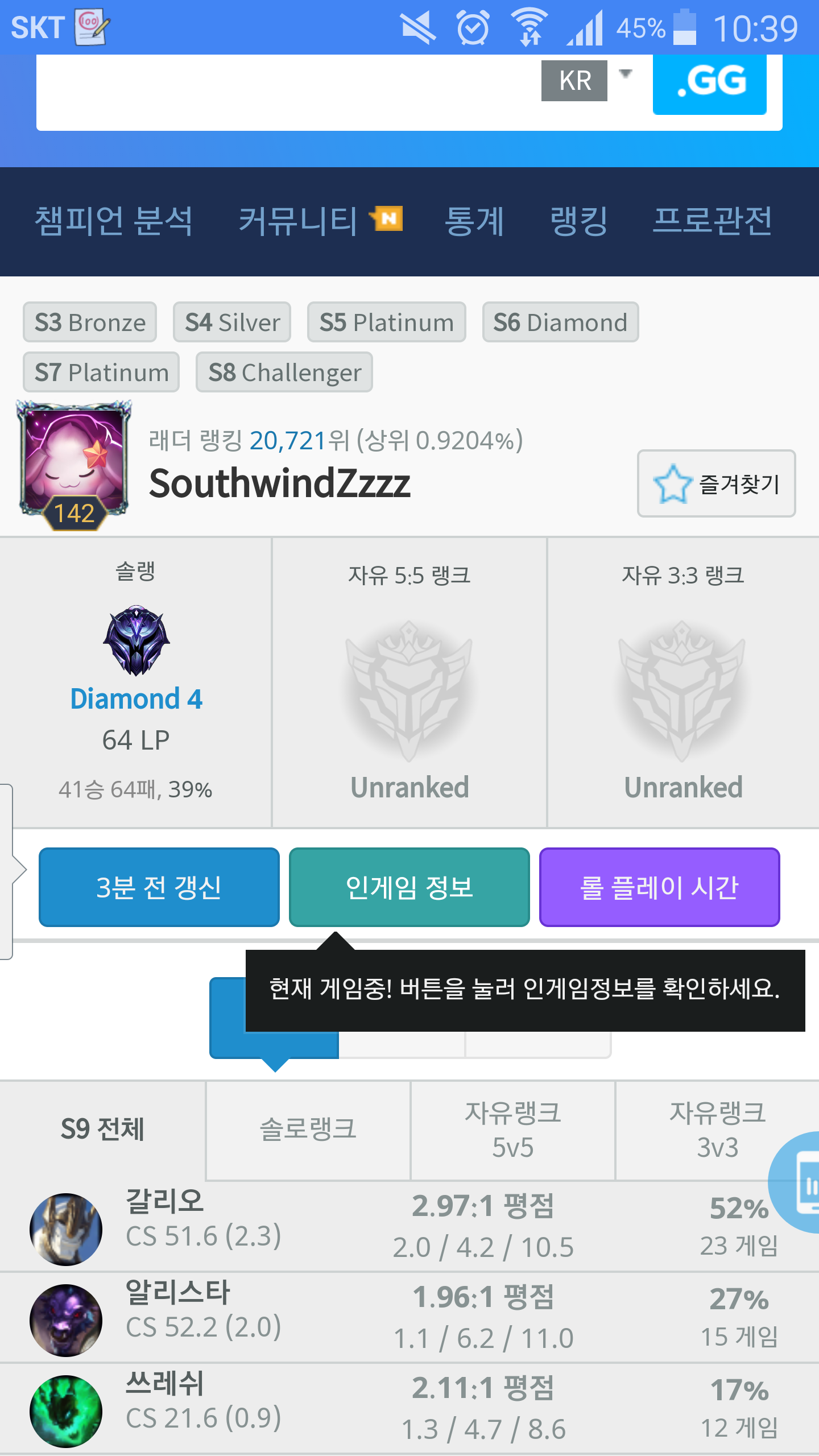Add SouthwindZzzz to 즐겨찾기
The height and width of the screenshot is (1456, 819).
[716, 483]
